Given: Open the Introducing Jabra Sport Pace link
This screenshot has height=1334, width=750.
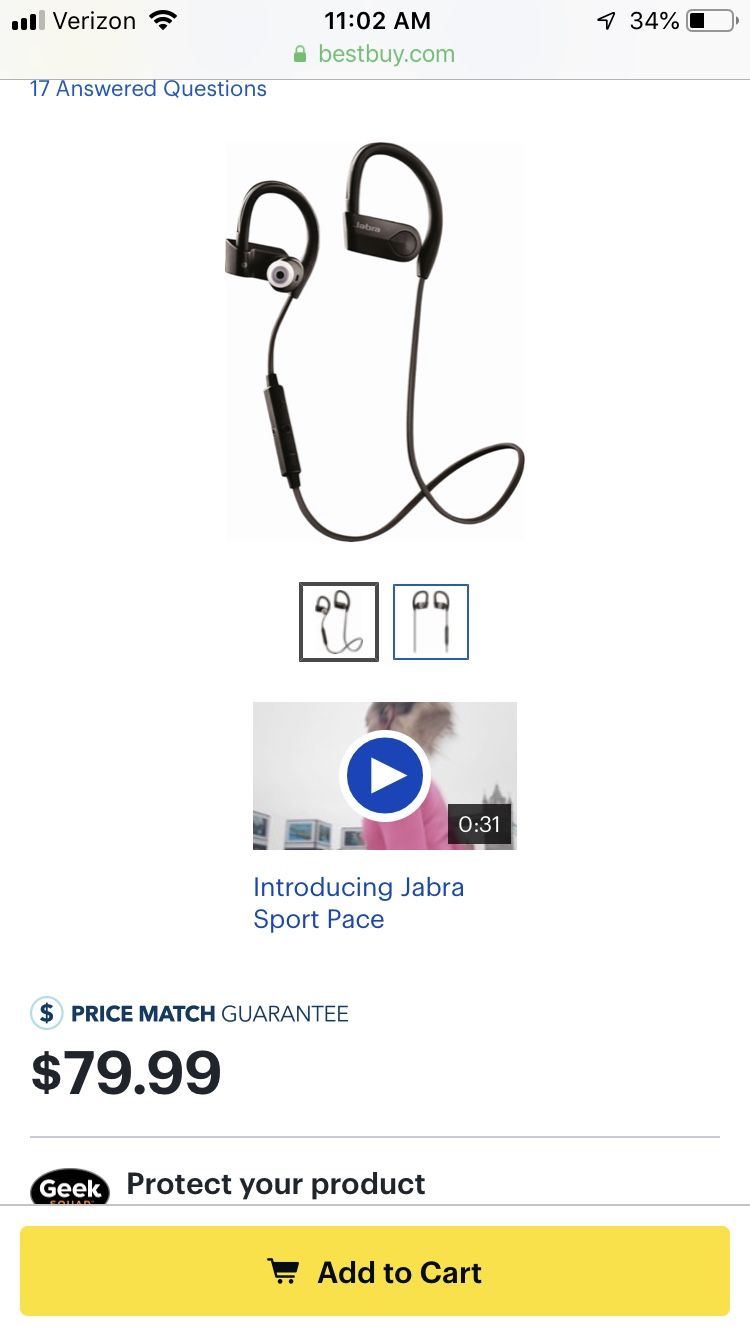Looking at the screenshot, I should pos(358,903).
